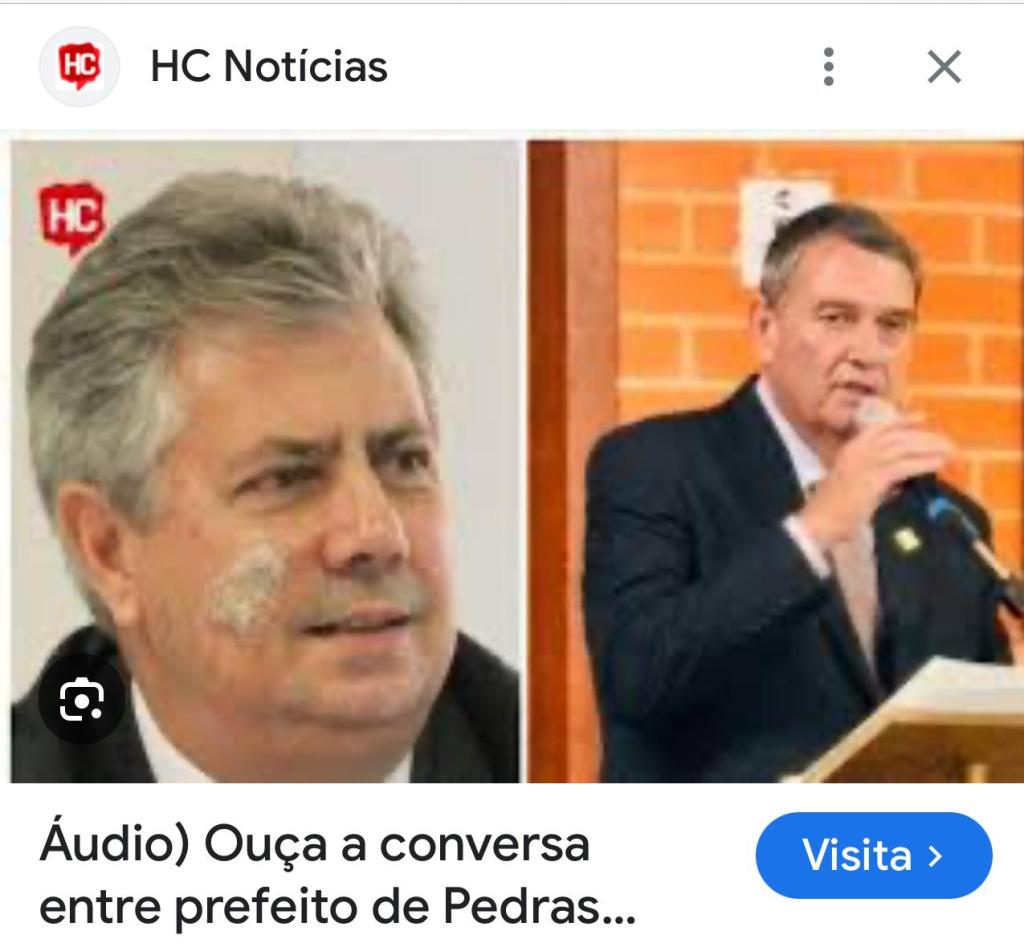
Task: Tap the blue Visita button
Action: coord(873,856)
